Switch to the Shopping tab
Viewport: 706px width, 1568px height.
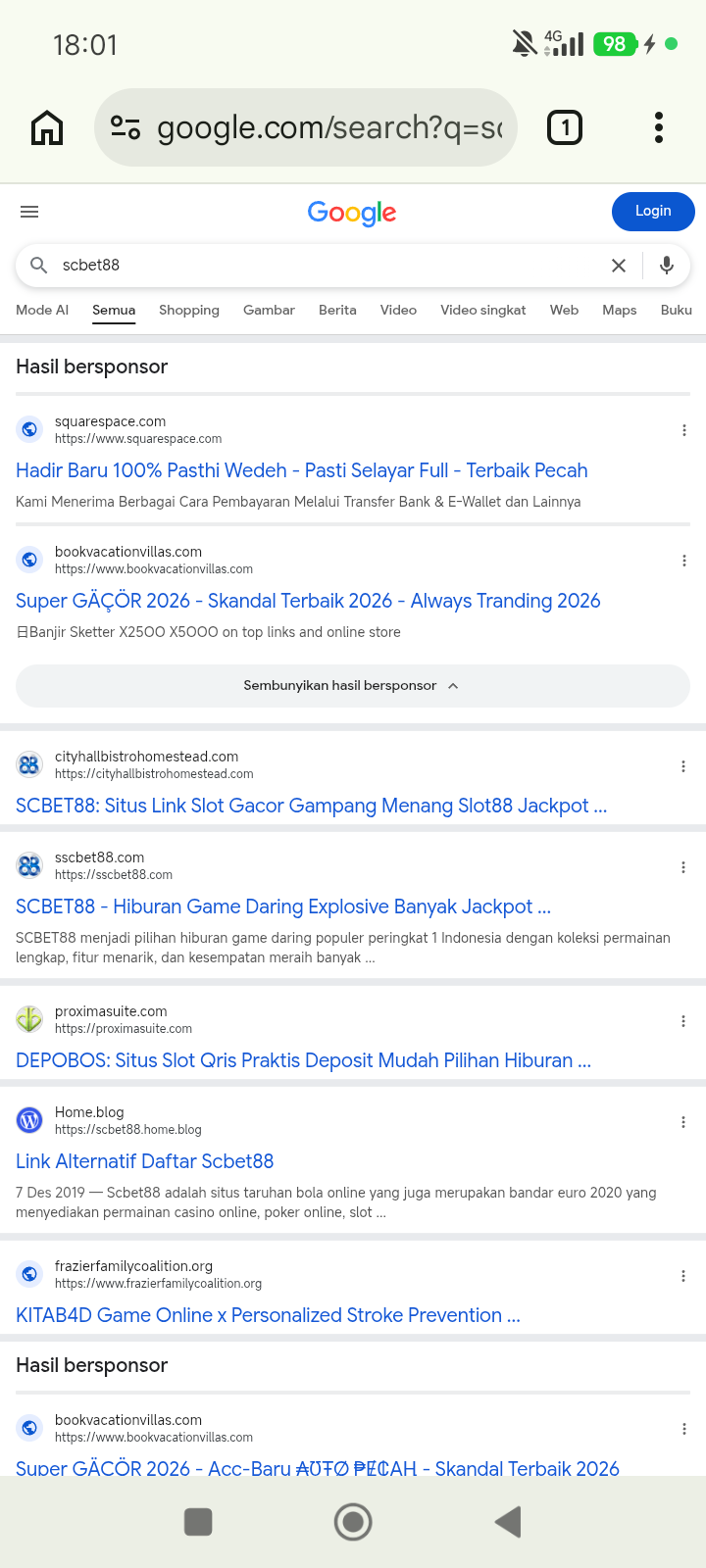(x=189, y=310)
